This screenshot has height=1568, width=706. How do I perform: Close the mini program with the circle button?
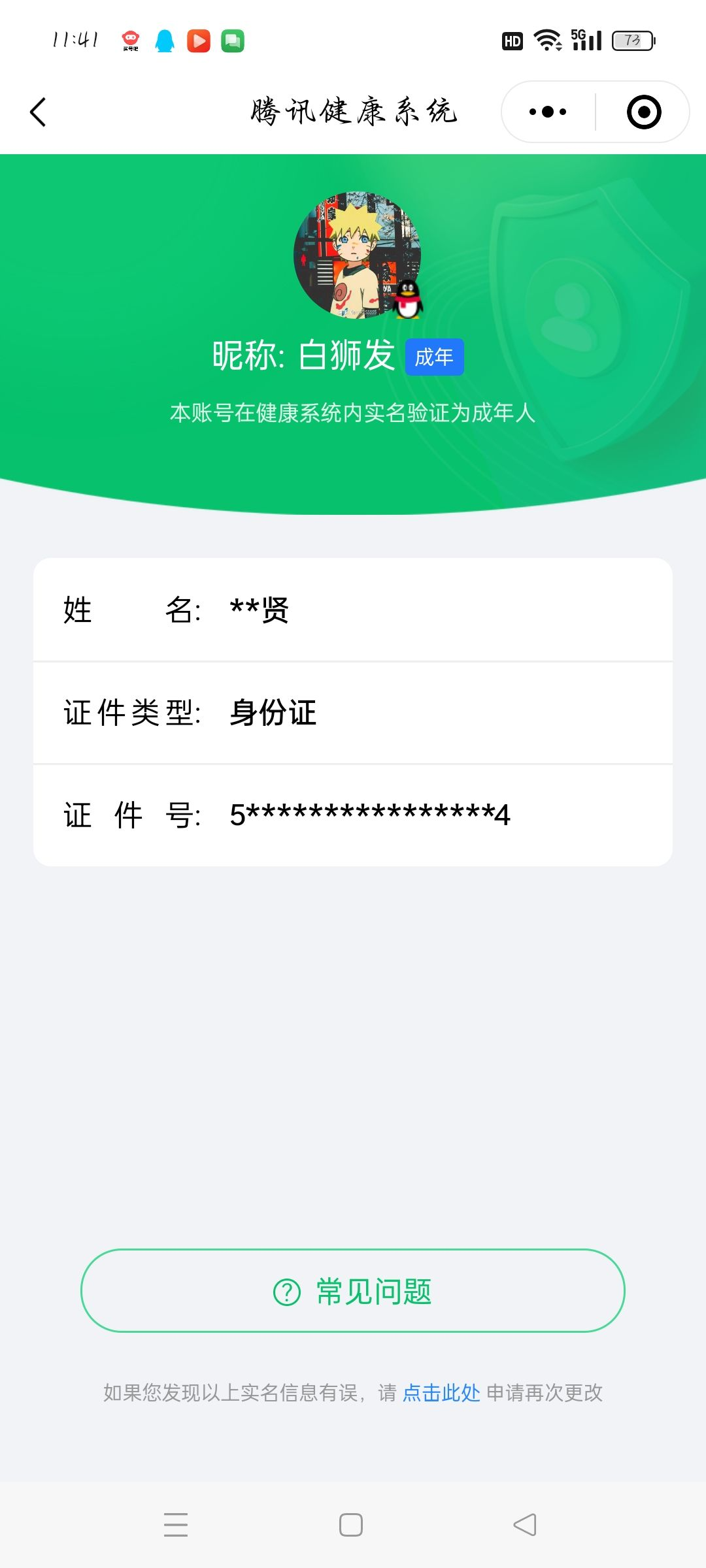644,112
